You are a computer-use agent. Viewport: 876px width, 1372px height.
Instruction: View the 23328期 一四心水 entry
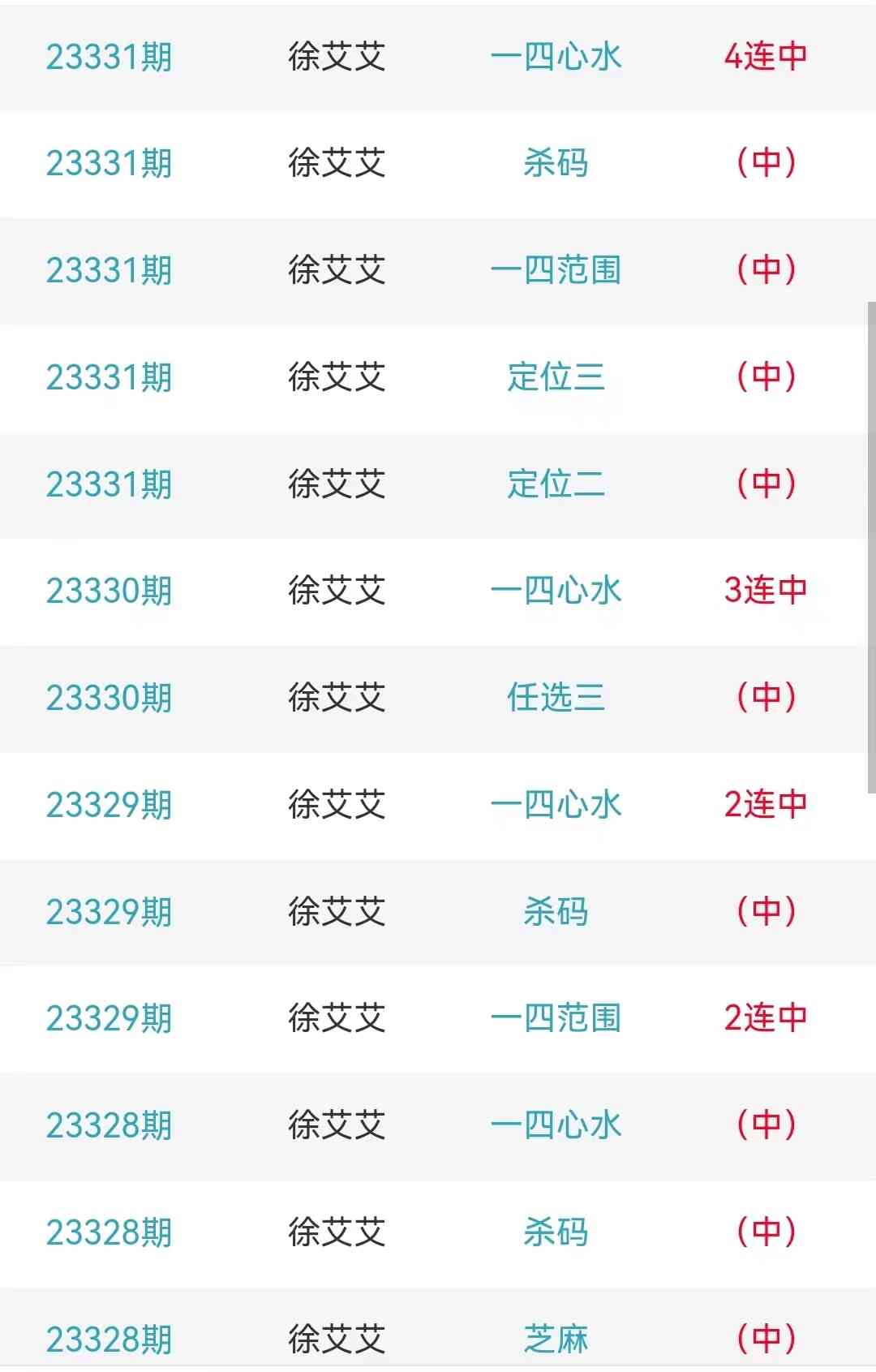556,1125
